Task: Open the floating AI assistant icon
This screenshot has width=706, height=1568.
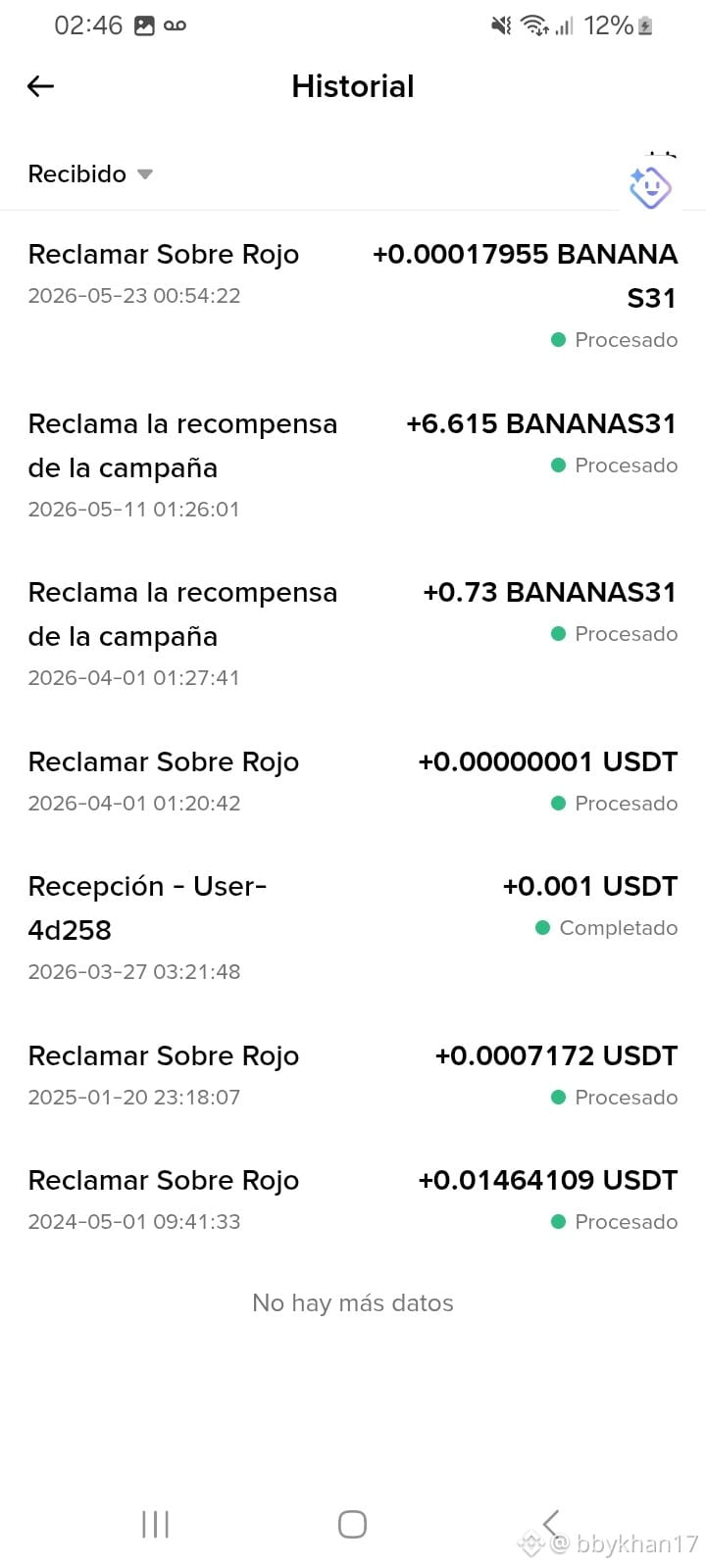Action: 650,187
